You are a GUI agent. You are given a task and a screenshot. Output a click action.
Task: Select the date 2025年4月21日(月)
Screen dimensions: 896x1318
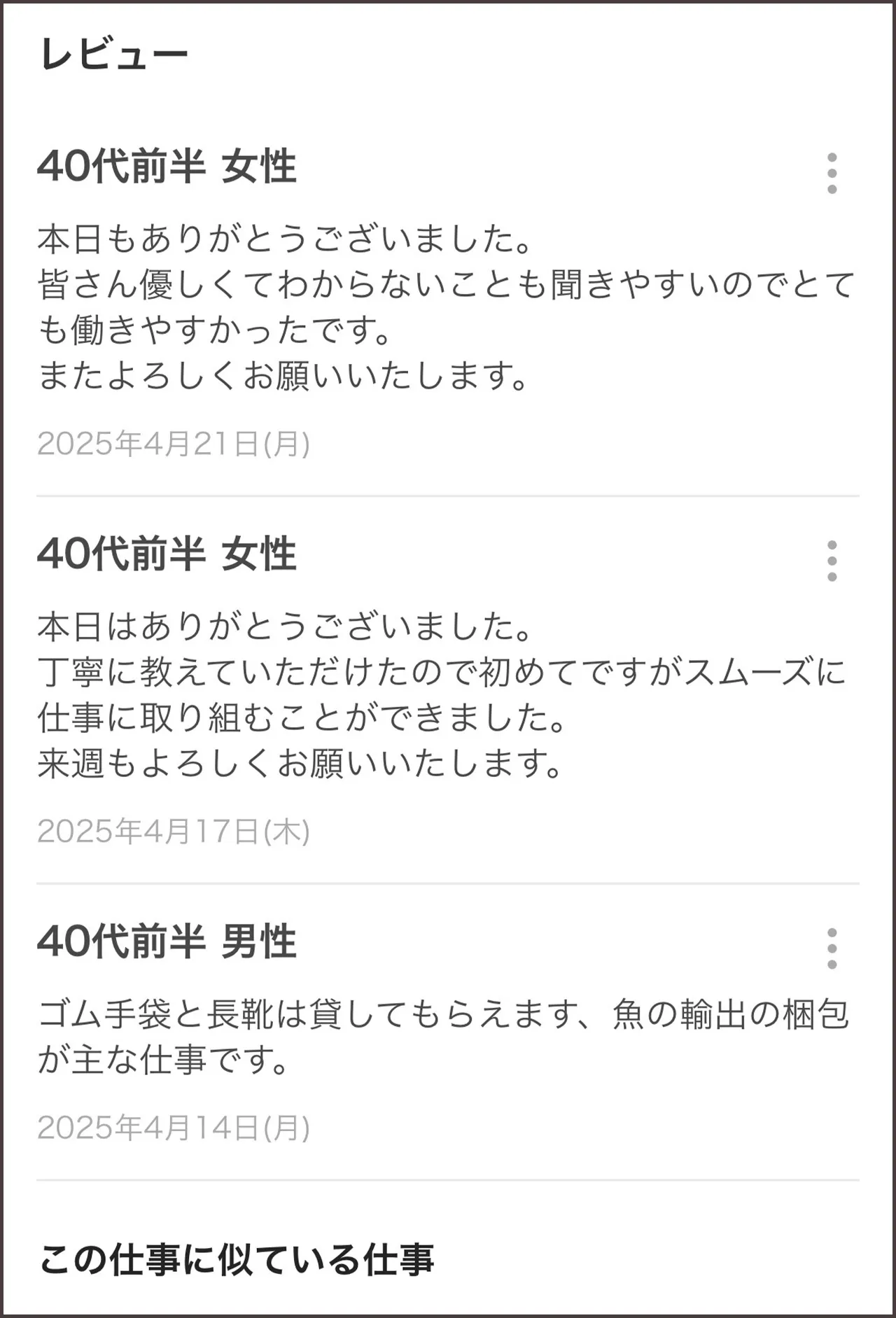[176, 442]
